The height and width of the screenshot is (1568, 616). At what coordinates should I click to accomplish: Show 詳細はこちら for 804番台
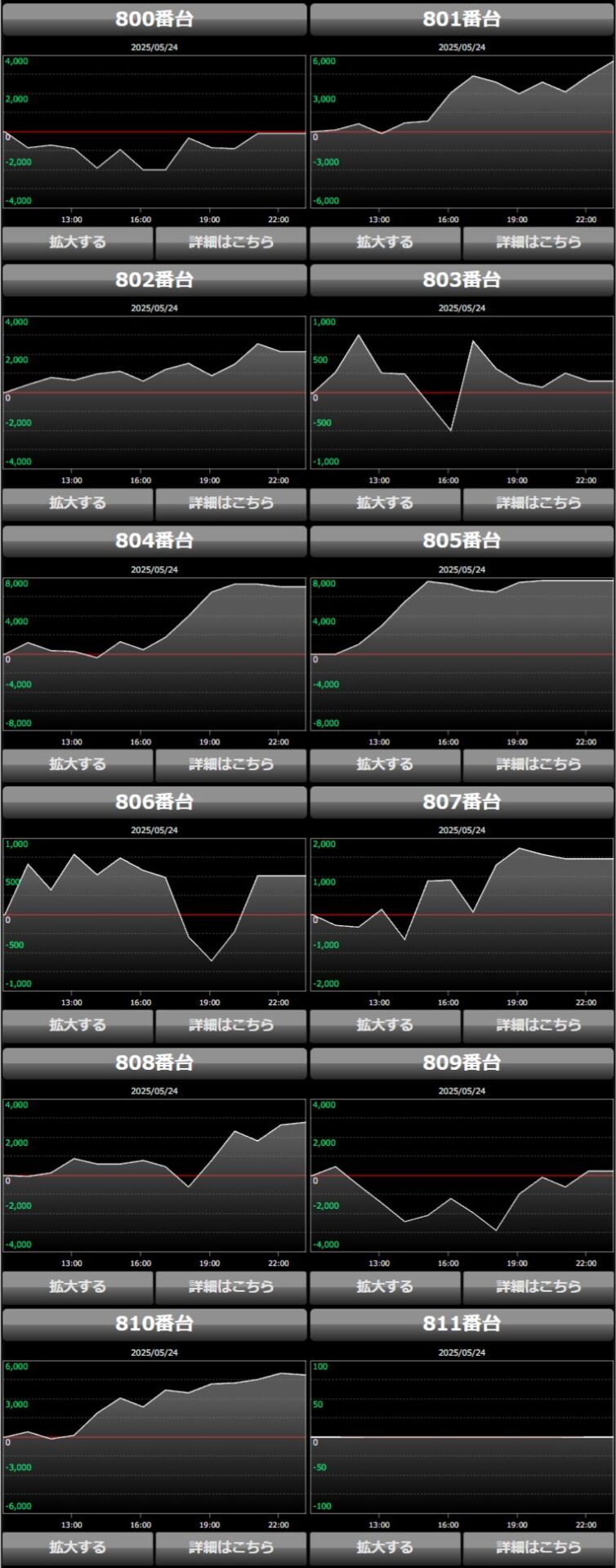tap(231, 764)
